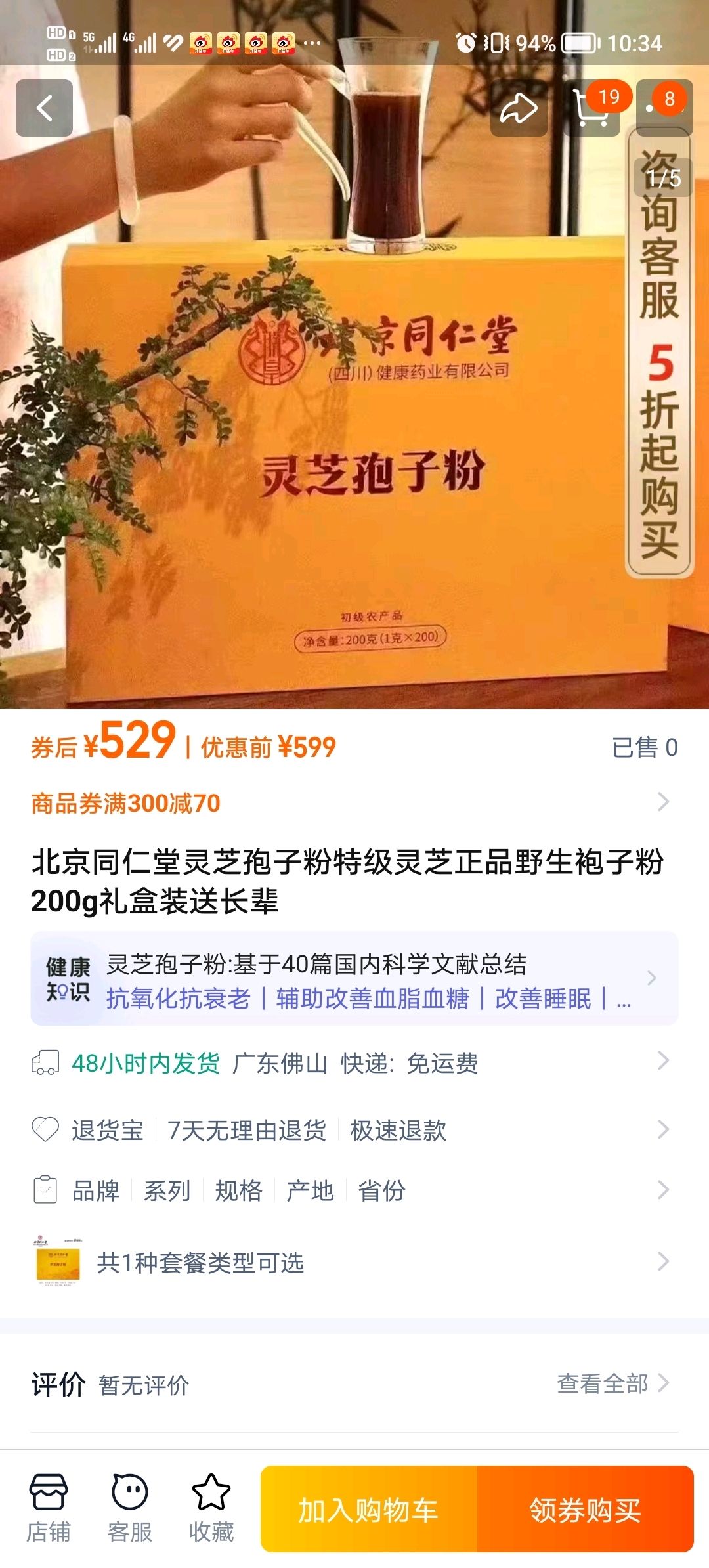Choose from 共1种套餐类型可选
Image resolution: width=709 pixels, height=1568 pixels.
coord(354,1262)
